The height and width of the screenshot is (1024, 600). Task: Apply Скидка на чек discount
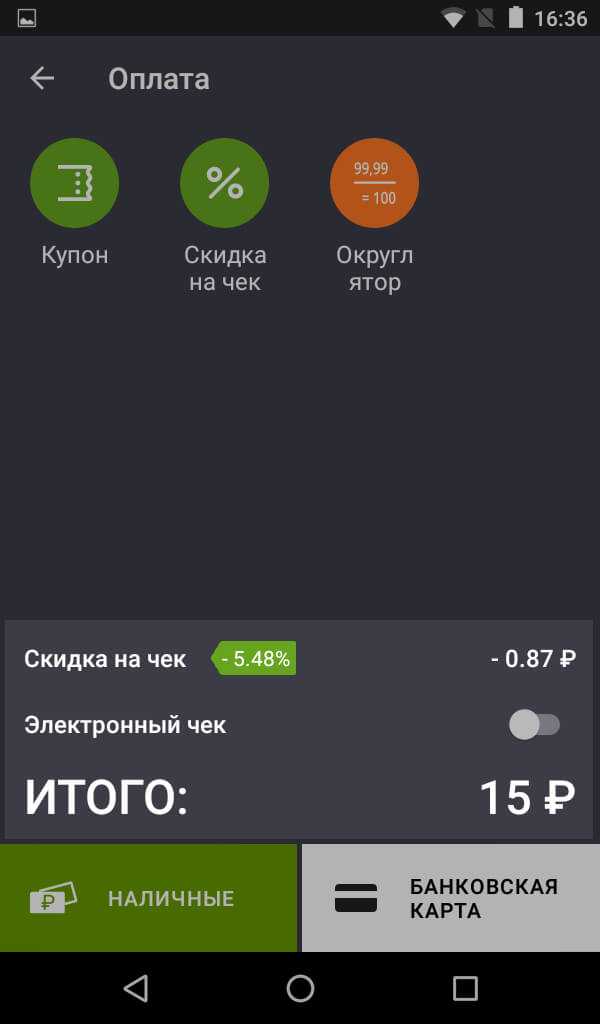pos(225,183)
